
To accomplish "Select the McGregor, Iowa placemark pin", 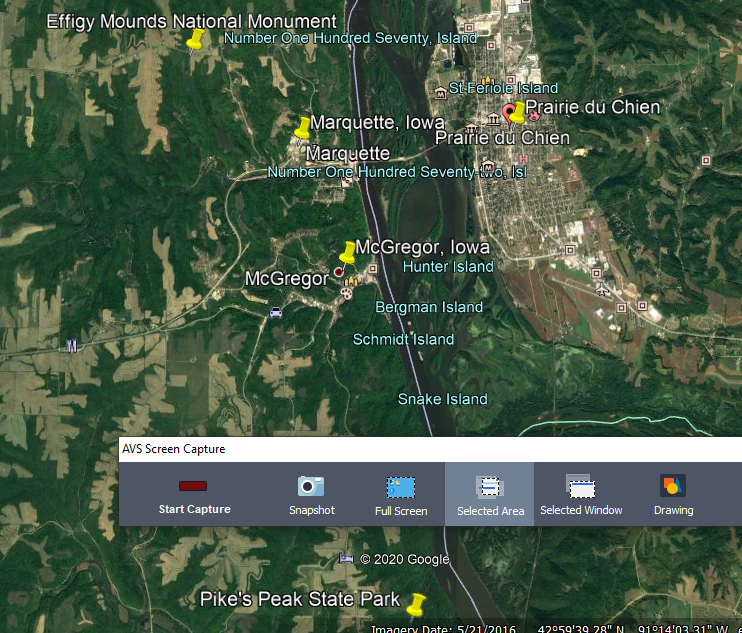I will pos(348,251).
